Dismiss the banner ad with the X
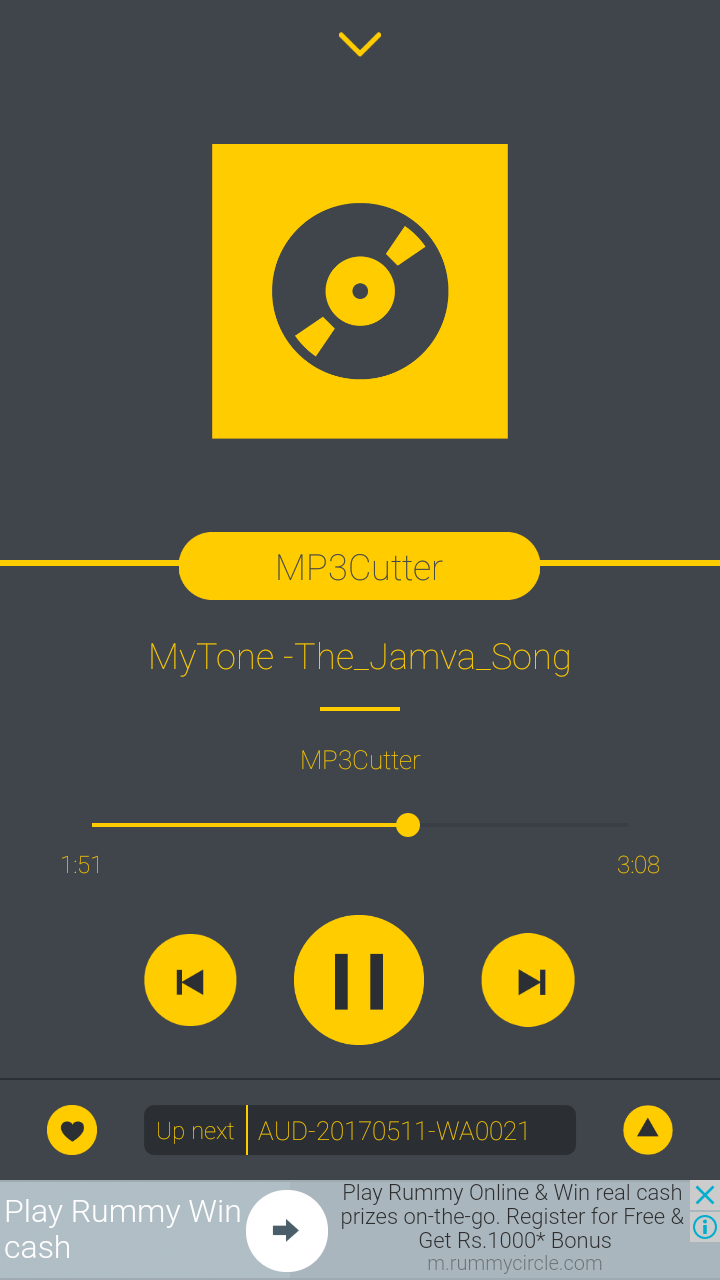Image resolution: width=720 pixels, height=1280 pixels. [x=705, y=1193]
